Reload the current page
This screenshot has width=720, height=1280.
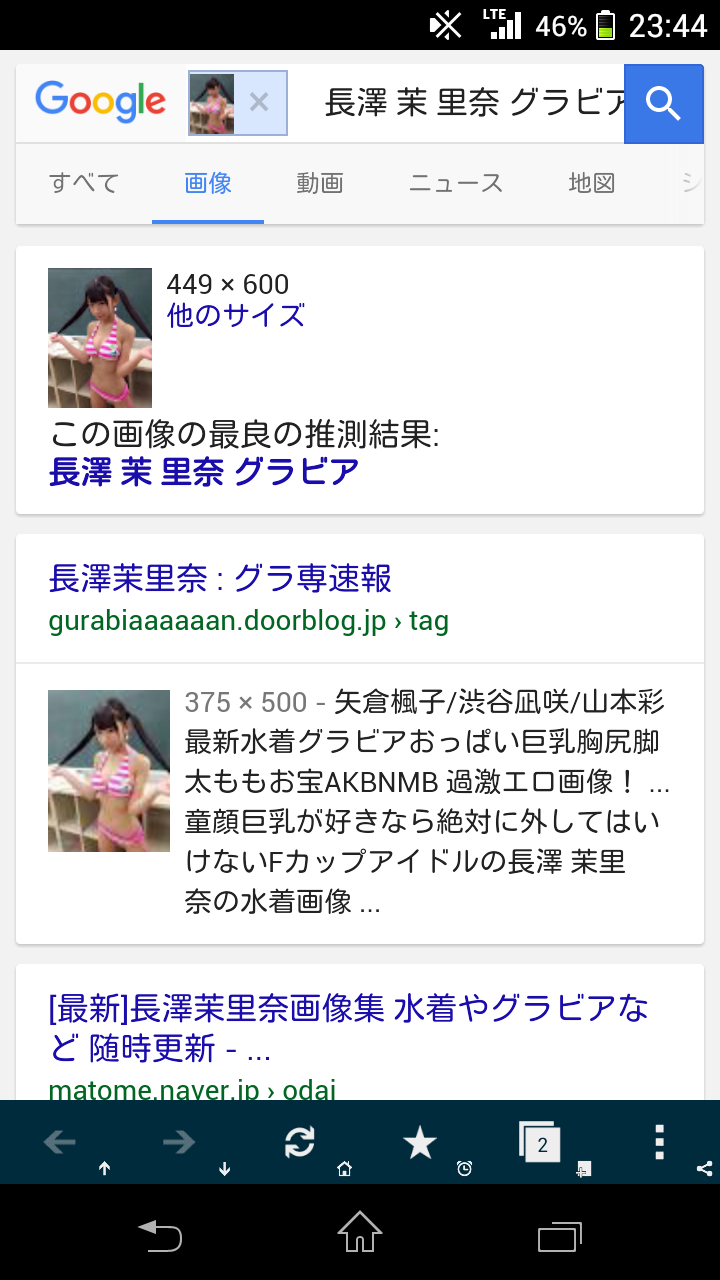pos(300,1142)
